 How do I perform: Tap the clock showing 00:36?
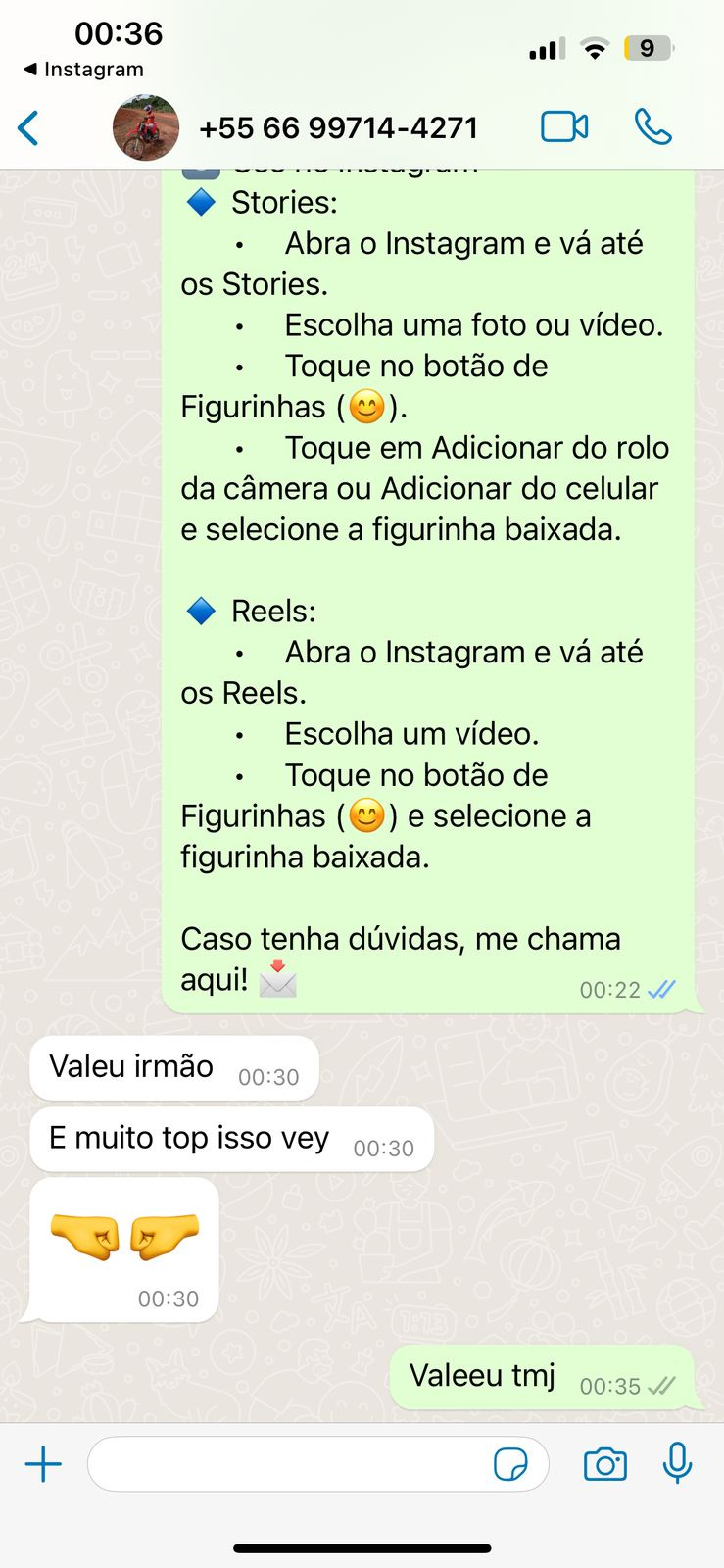point(118,32)
